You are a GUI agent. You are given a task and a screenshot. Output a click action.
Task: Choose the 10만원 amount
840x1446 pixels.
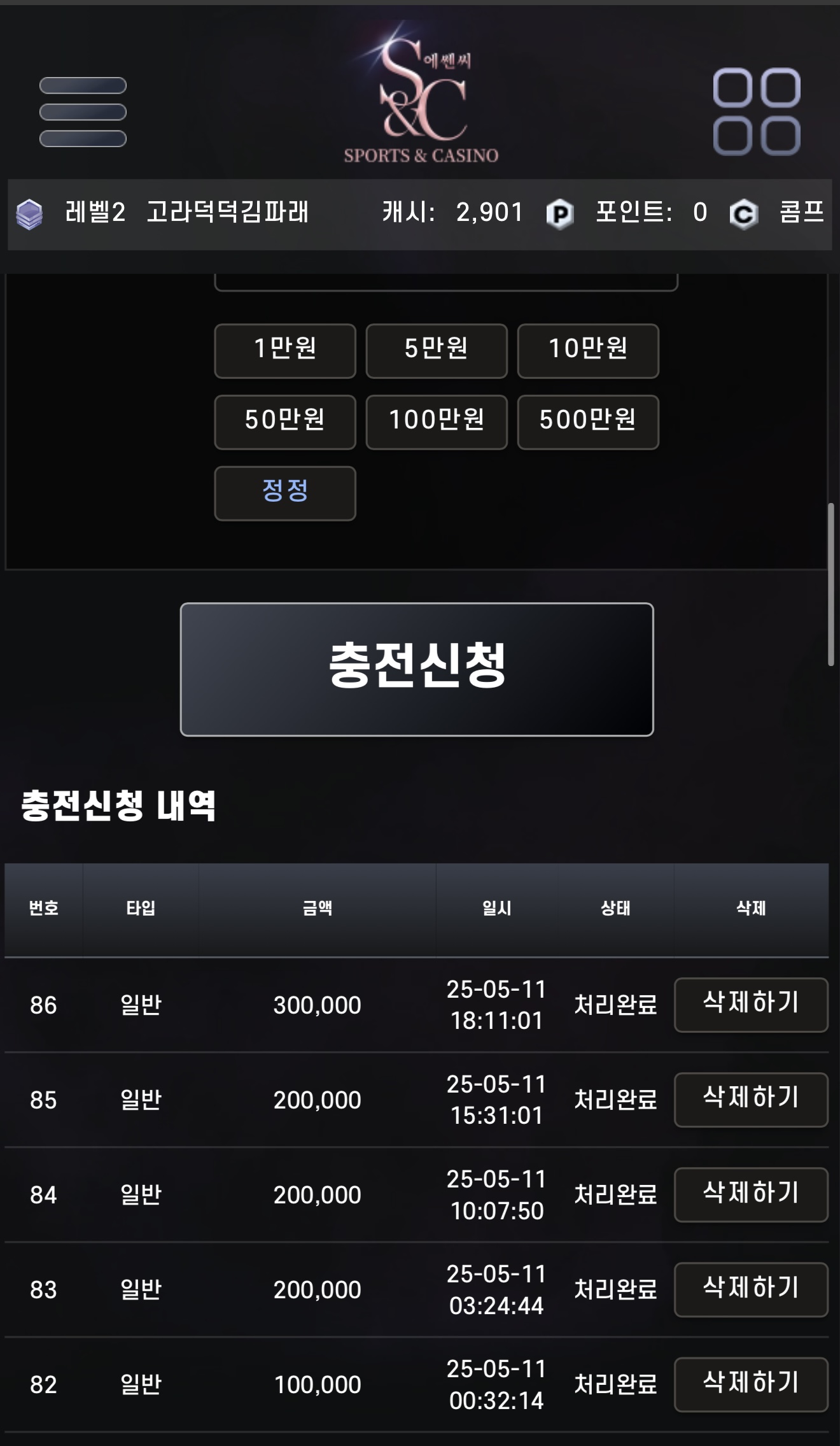pos(588,351)
